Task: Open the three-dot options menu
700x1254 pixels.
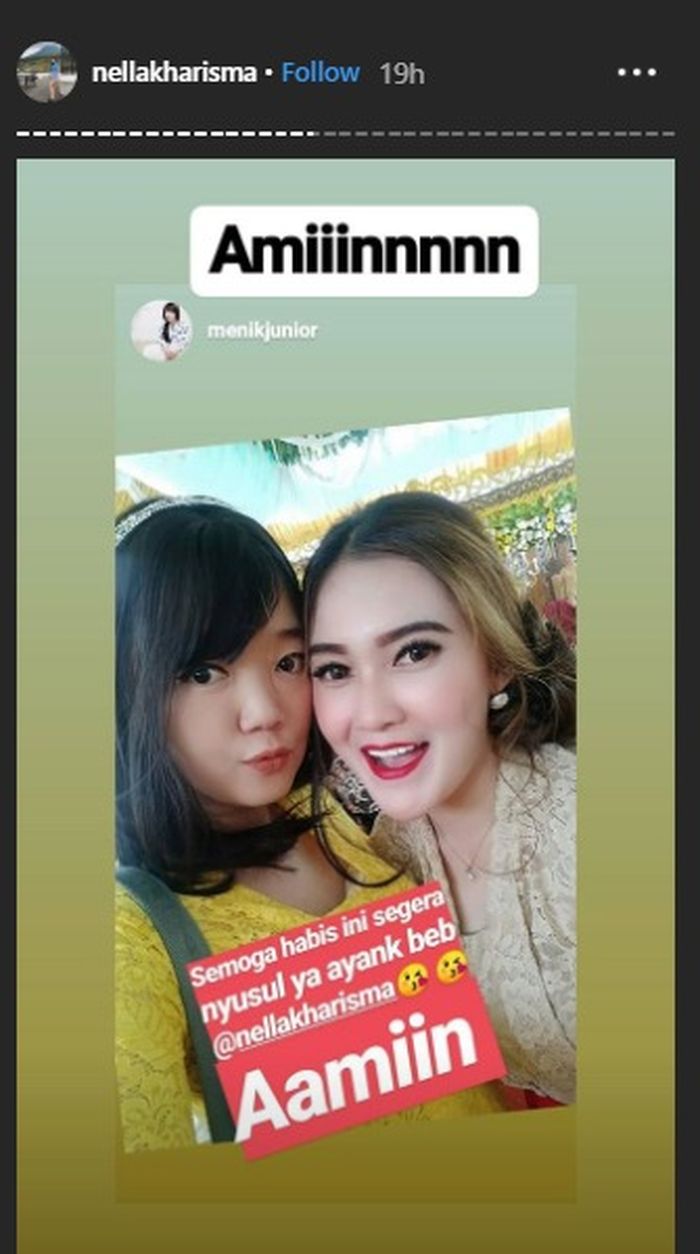Action: 636,73
